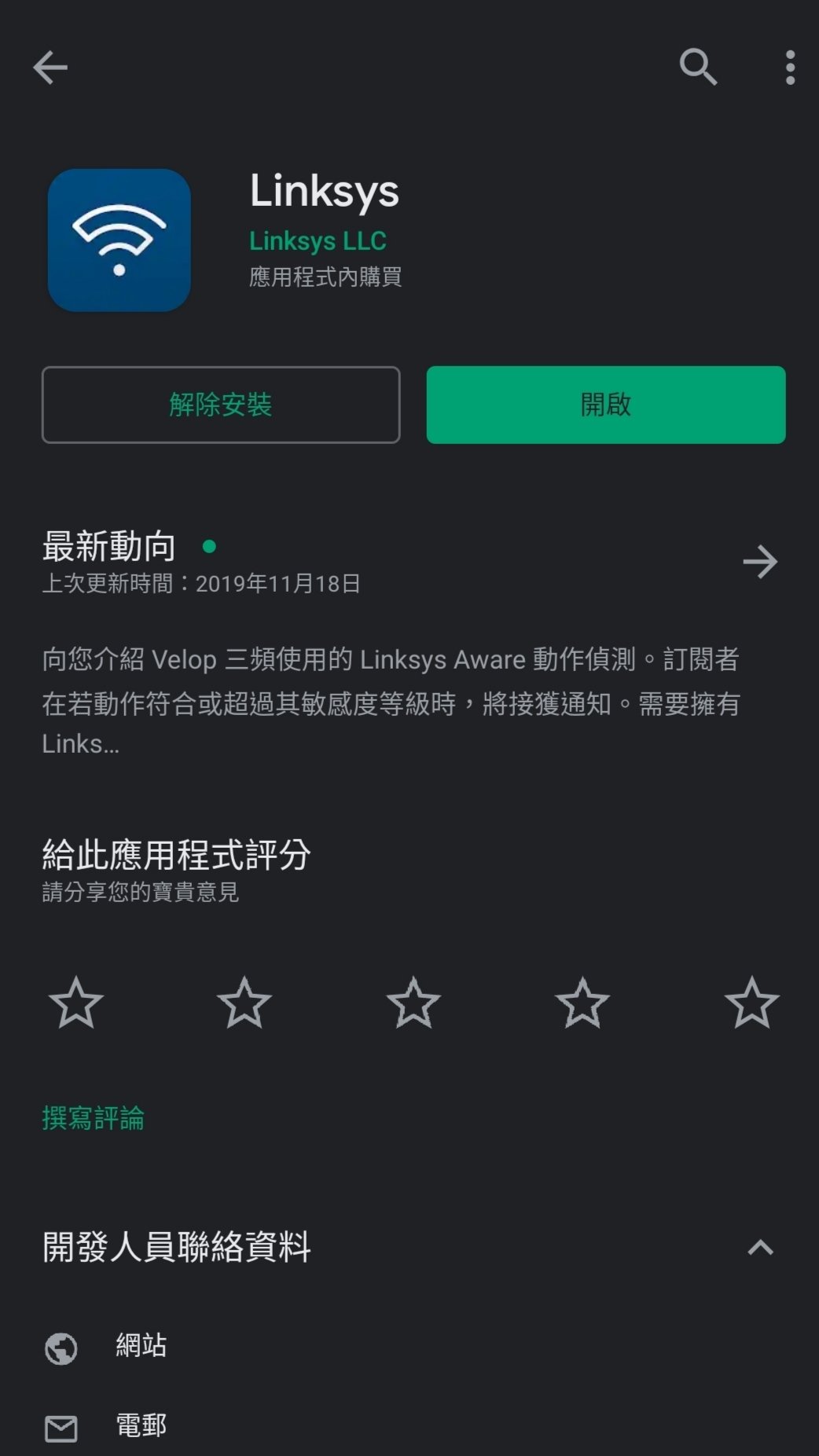Viewport: 819px width, 1456px height.
Task: Collapse the 開發人員聯絡資料 section
Action: (x=760, y=1248)
